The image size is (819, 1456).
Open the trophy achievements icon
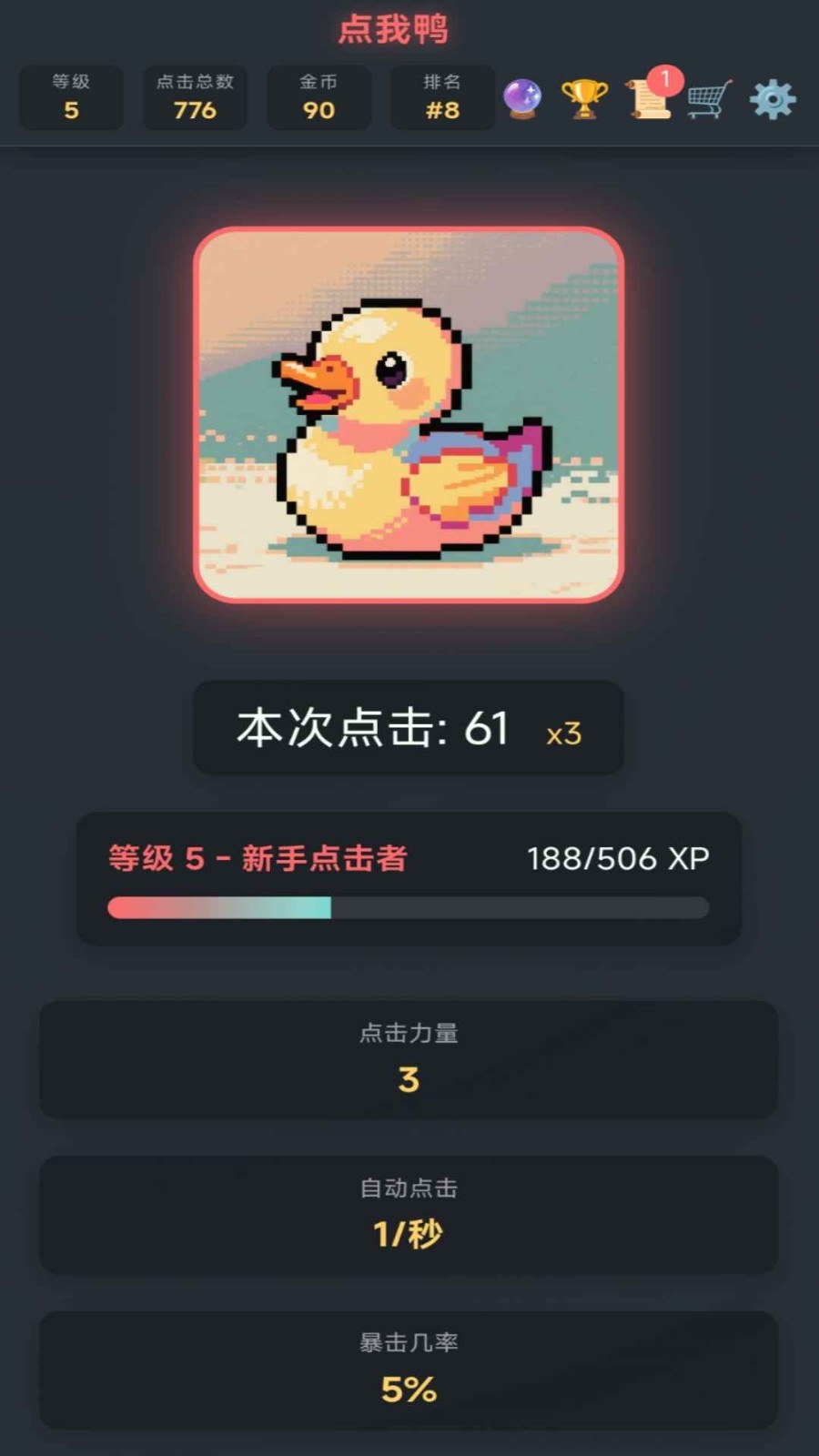click(584, 98)
